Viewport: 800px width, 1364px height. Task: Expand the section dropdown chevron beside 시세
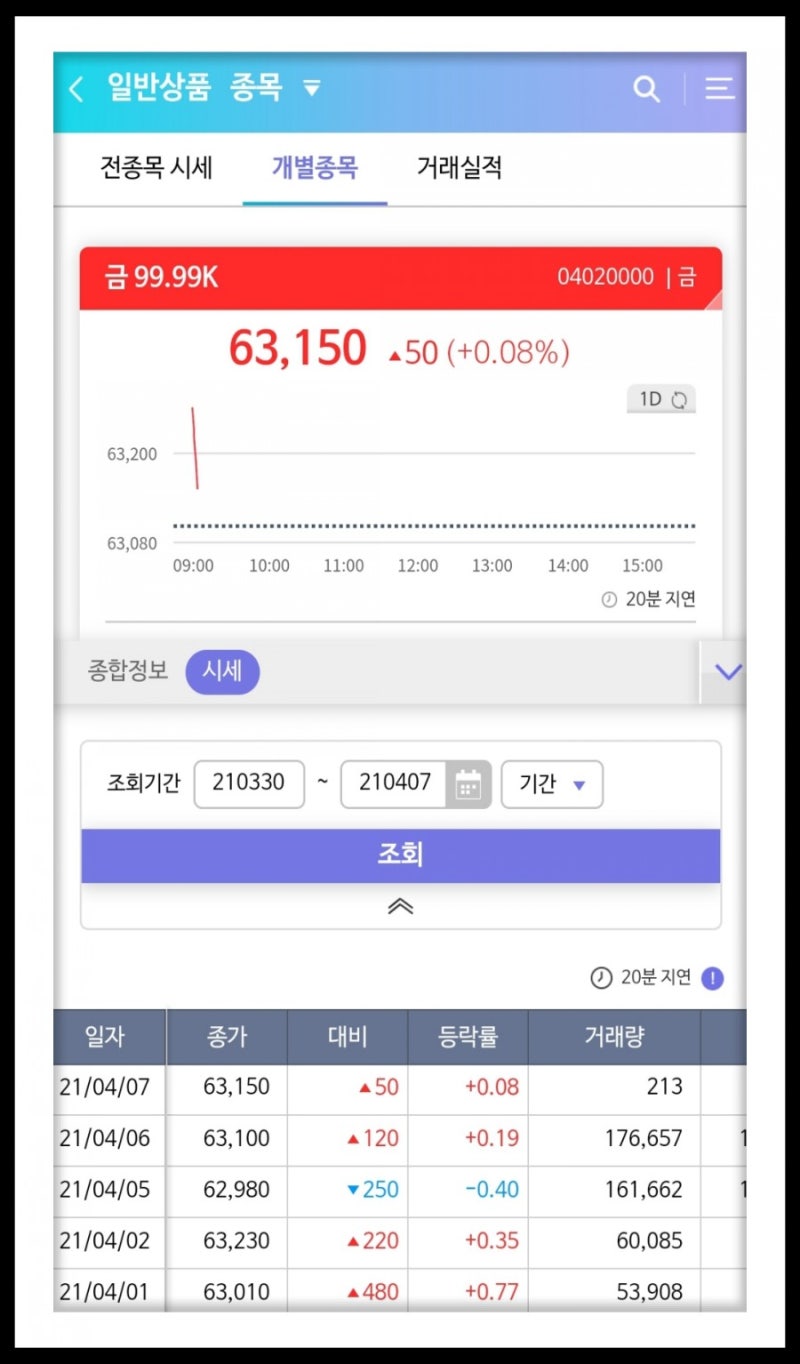coord(727,672)
